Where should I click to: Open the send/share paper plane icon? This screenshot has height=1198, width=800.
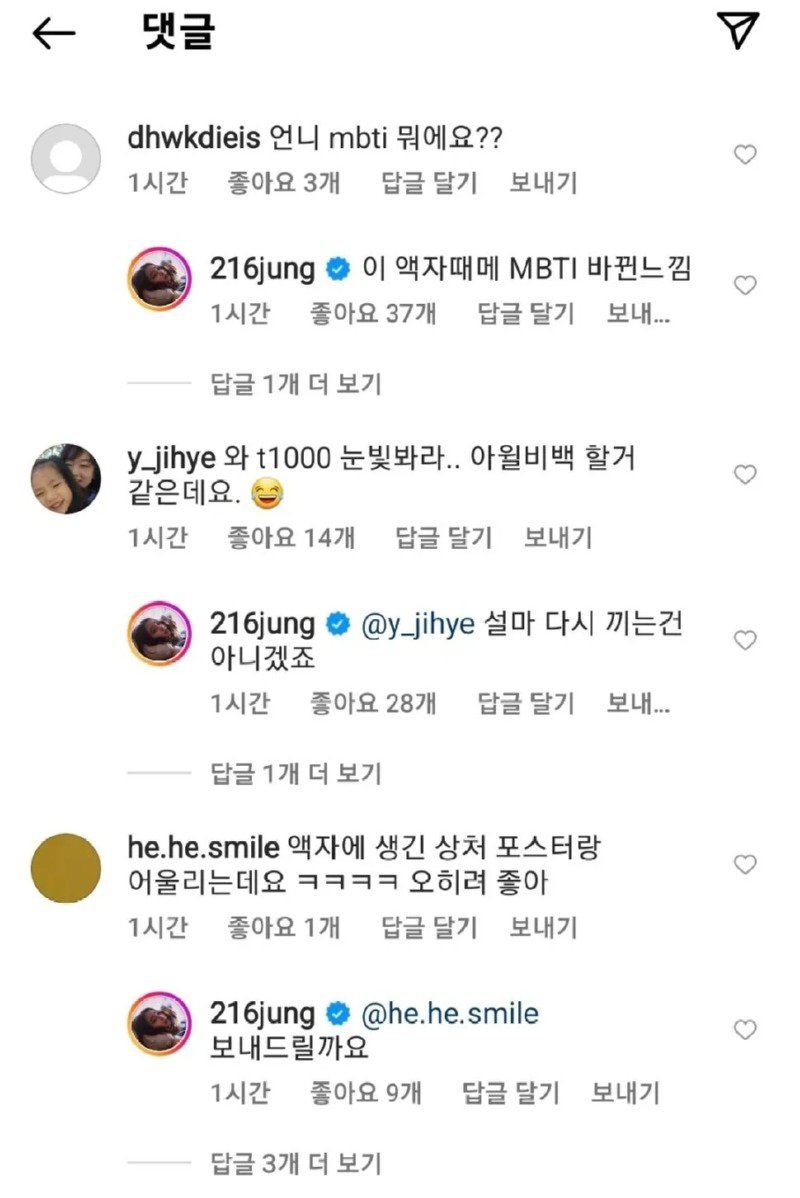click(x=740, y=32)
